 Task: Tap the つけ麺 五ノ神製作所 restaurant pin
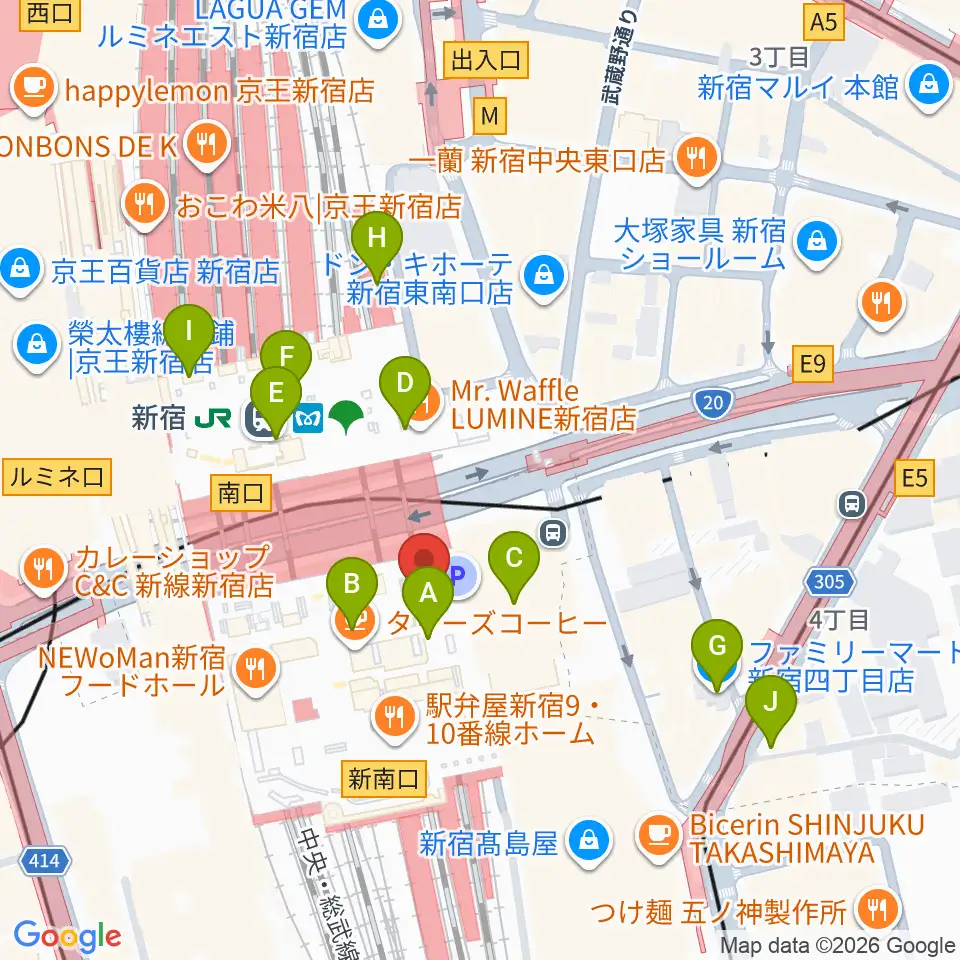[x=878, y=910]
